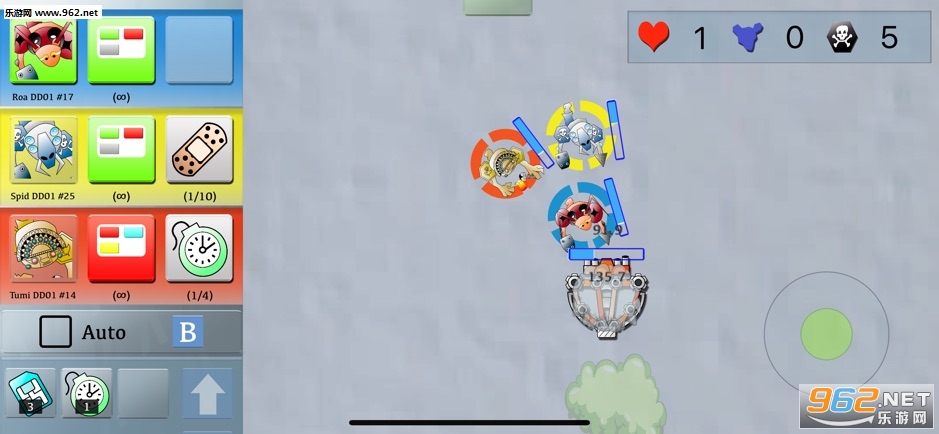Use Tumi's time bomb item (1/4)

point(199,247)
